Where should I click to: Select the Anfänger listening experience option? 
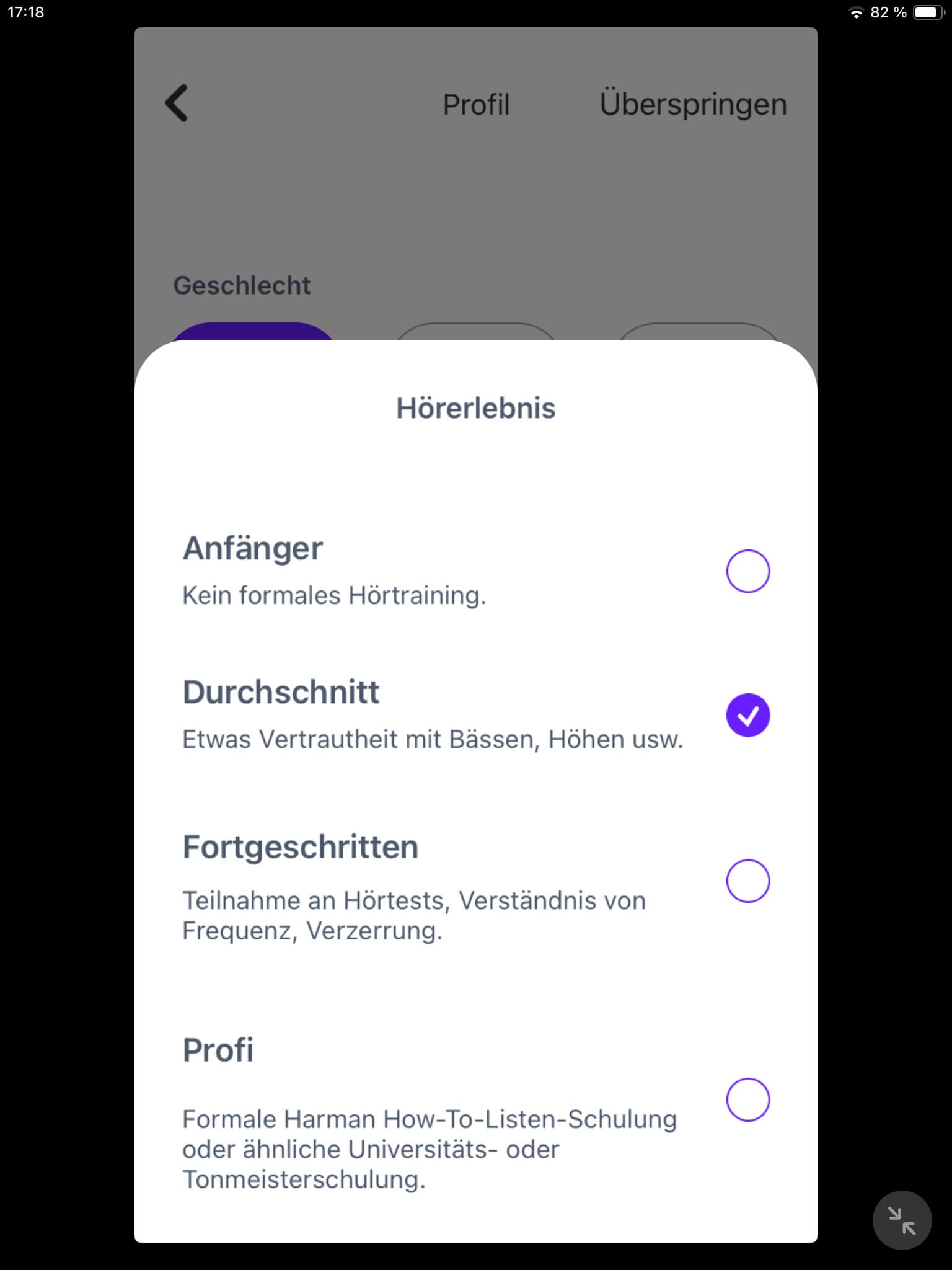point(747,571)
